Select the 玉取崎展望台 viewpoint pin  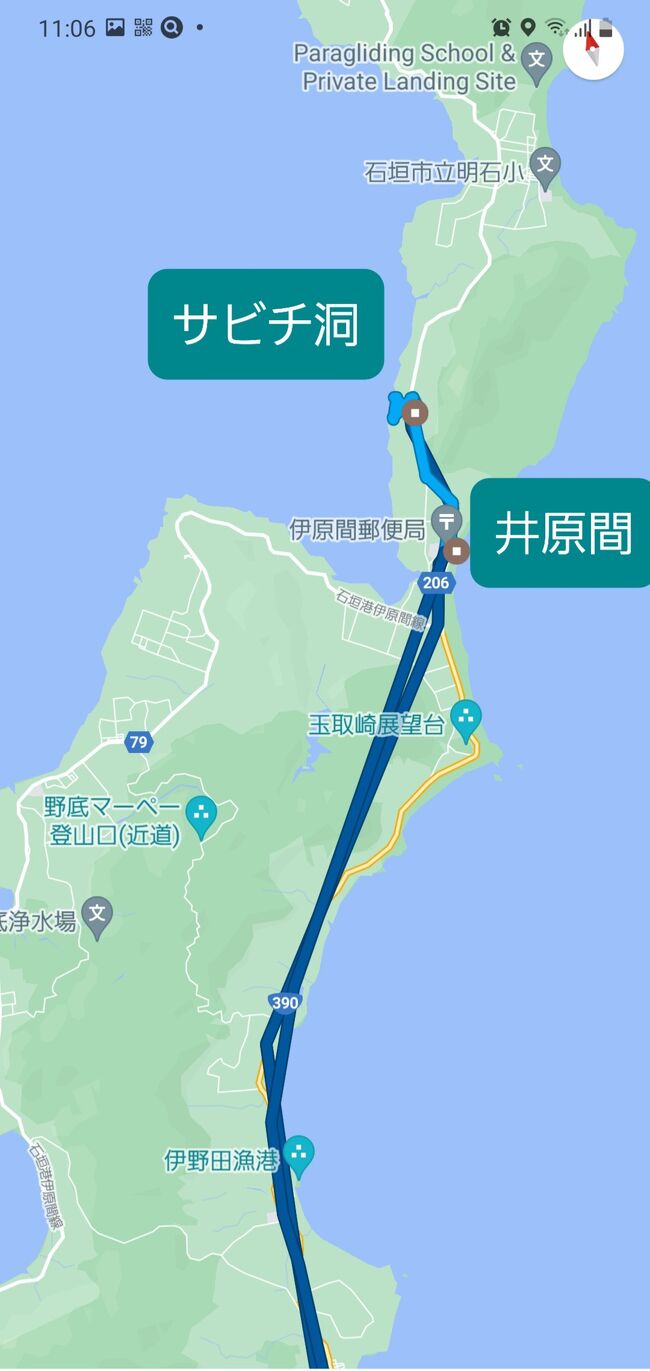(x=466, y=717)
